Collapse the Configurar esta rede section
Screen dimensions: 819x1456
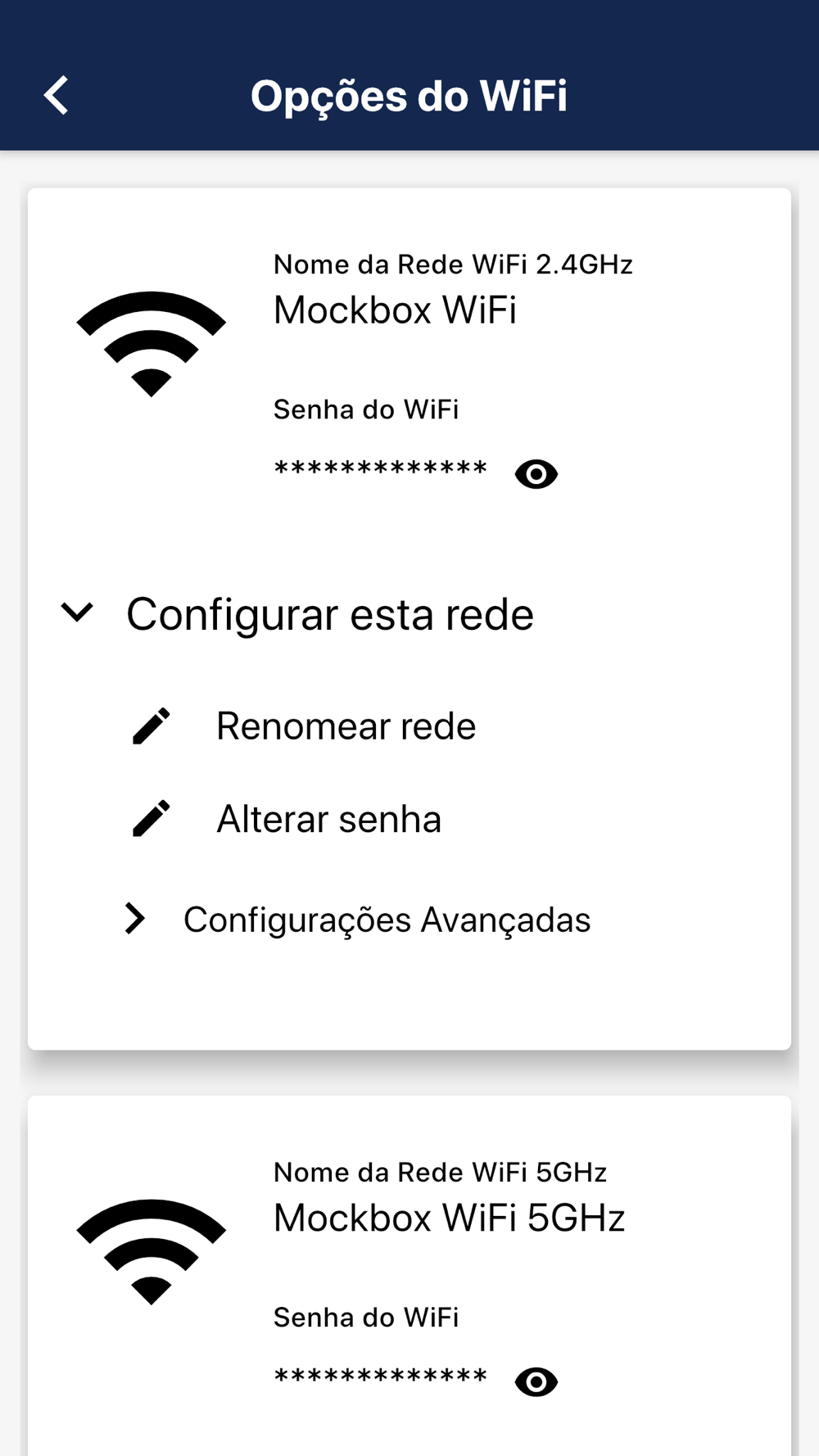78,613
